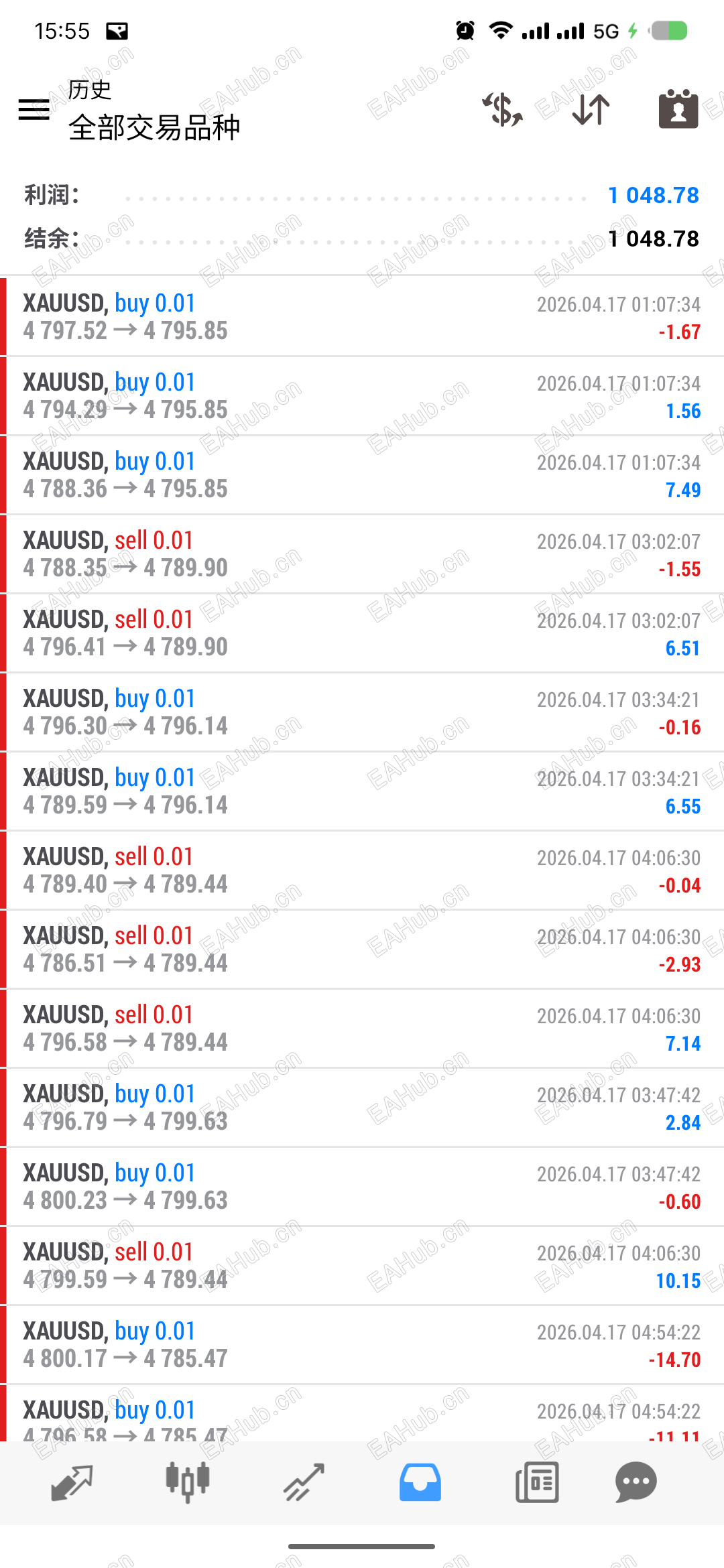
Task: Expand the sell trade with -2.93 loss
Action: pyautogui.click(x=362, y=949)
